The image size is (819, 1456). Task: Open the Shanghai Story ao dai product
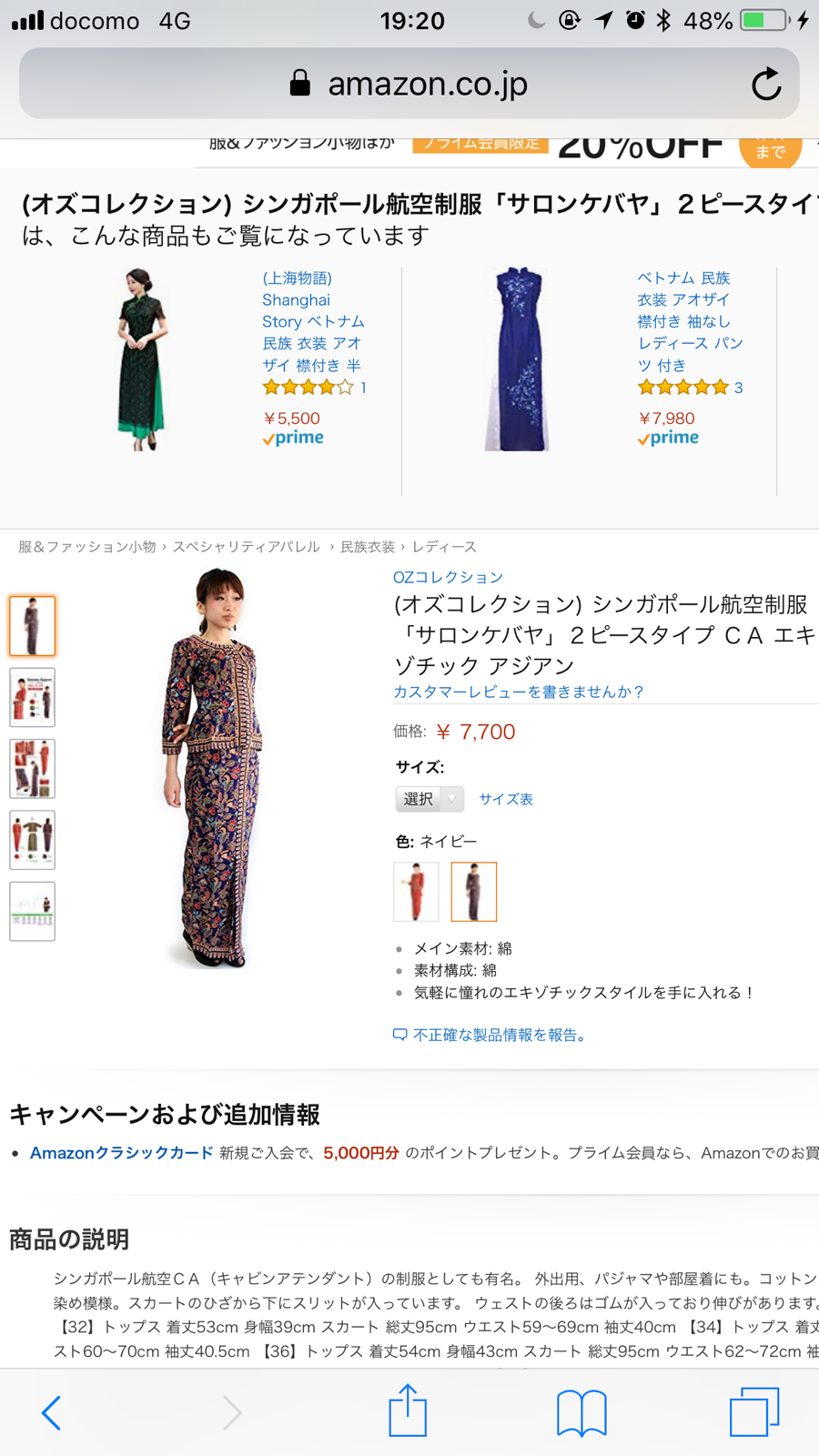pos(312,321)
